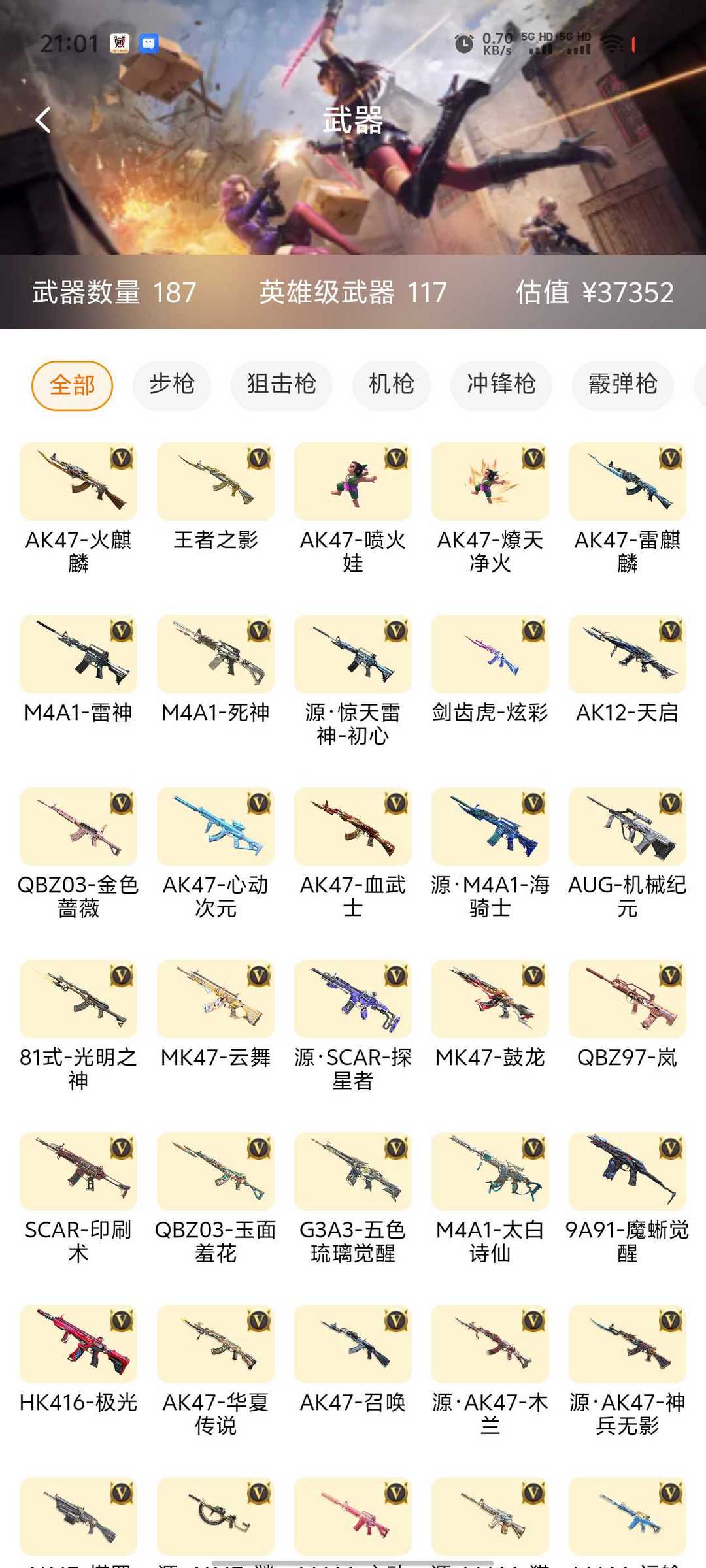Tap the M4A1-雷神 weapon
This screenshot has height=1568, width=706.
pyautogui.click(x=78, y=670)
